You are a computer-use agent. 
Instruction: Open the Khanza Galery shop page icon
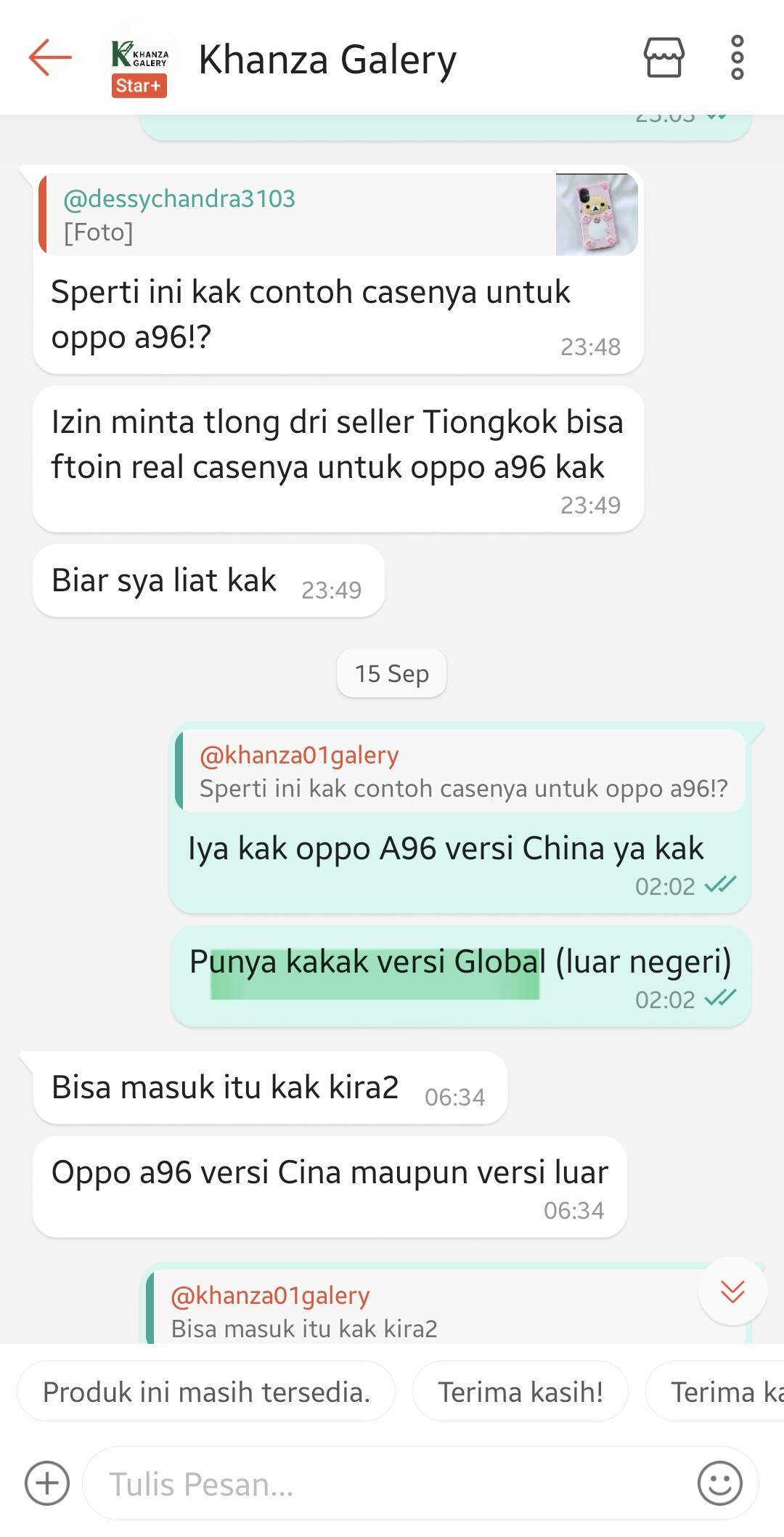663,57
